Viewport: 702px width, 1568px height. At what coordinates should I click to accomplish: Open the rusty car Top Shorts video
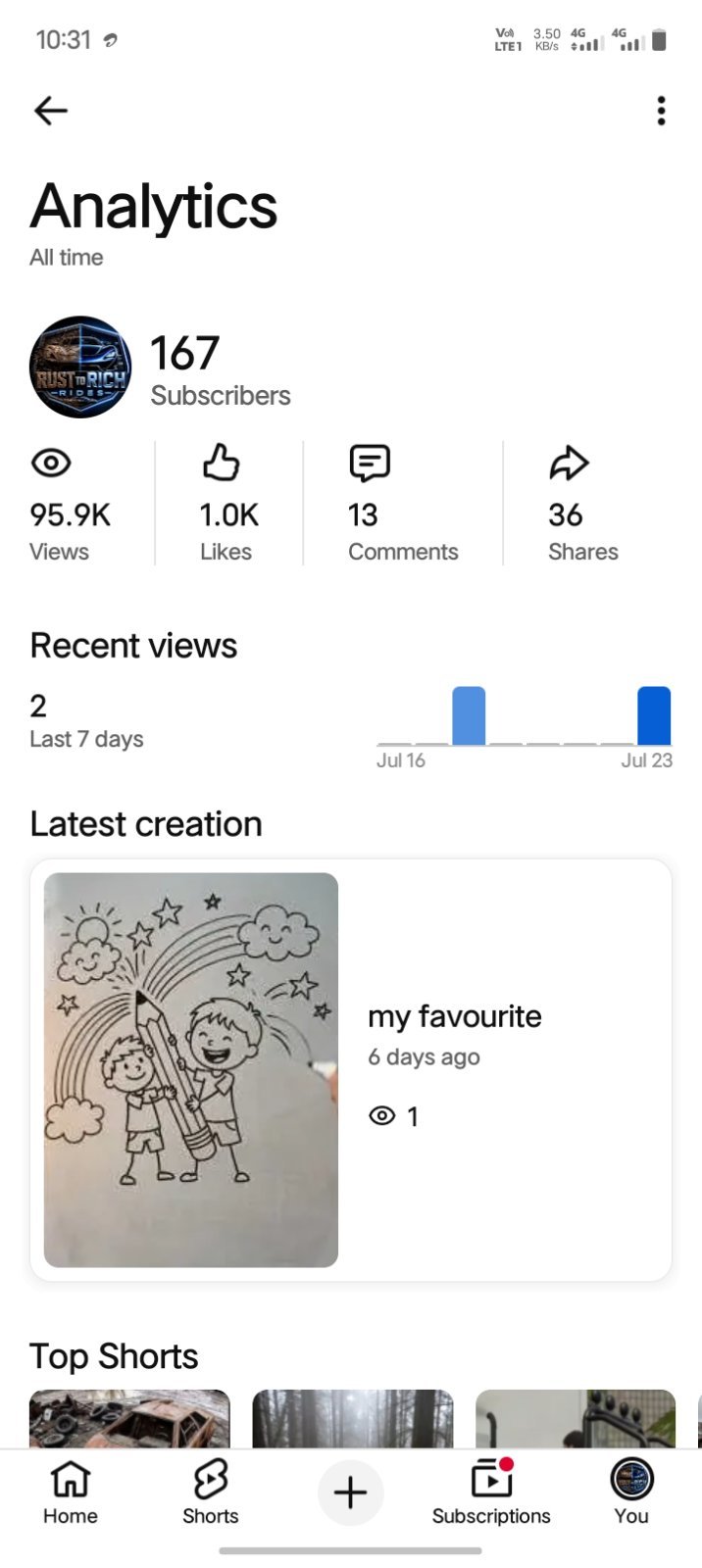click(x=129, y=1419)
